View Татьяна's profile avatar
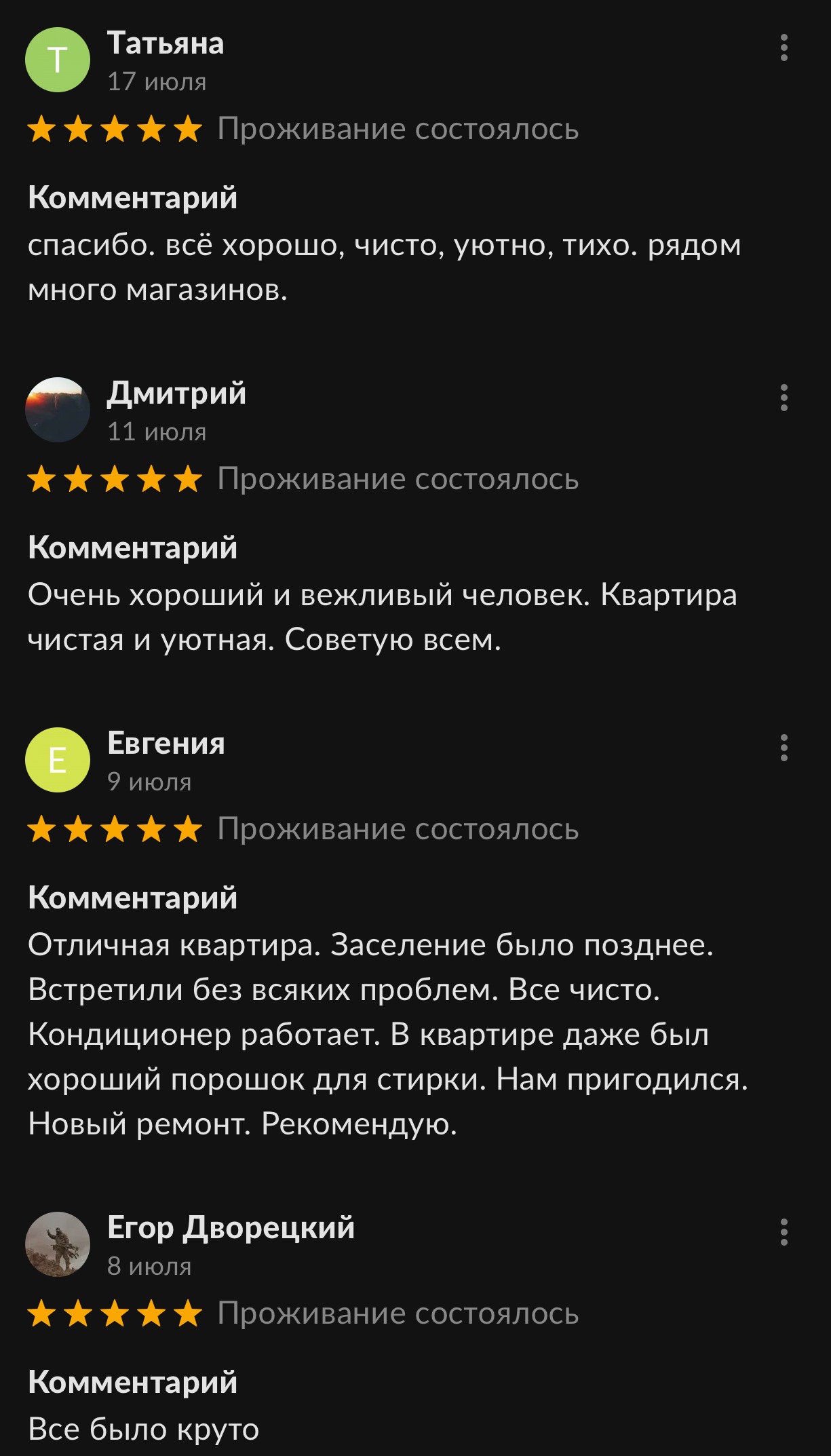 [58, 60]
